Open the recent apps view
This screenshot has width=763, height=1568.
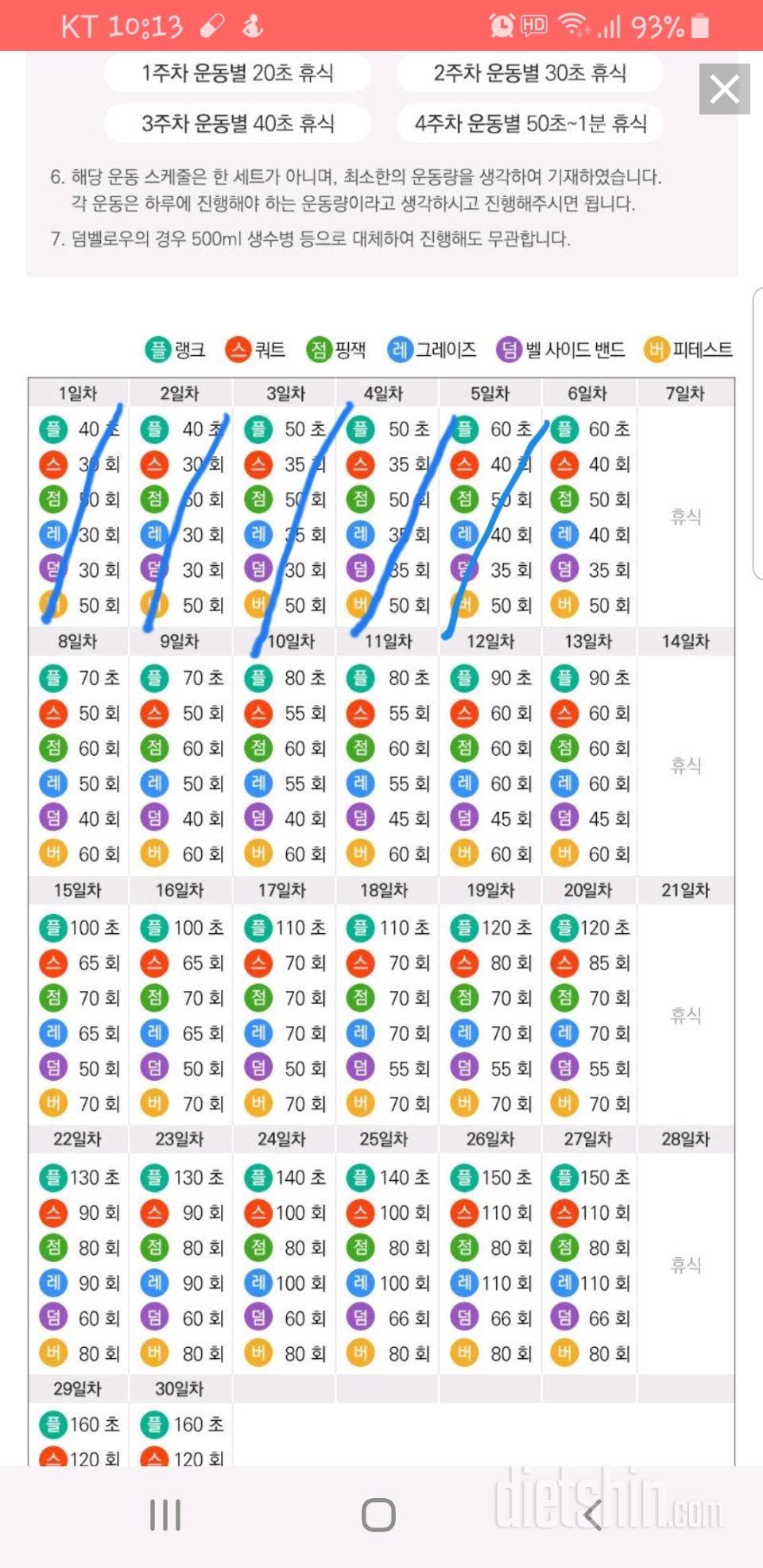(165, 1515)
